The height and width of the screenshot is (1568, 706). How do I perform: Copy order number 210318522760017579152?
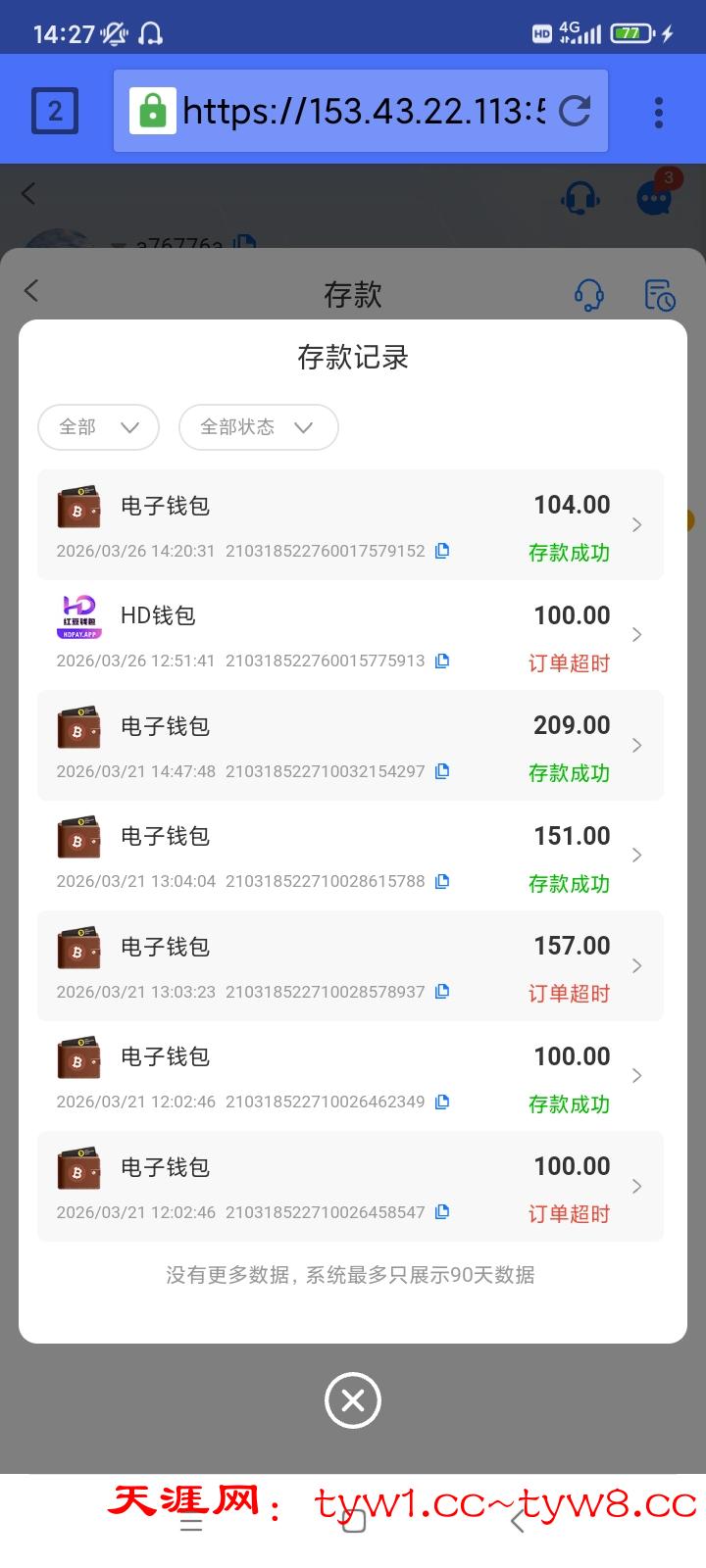(442, 551)
